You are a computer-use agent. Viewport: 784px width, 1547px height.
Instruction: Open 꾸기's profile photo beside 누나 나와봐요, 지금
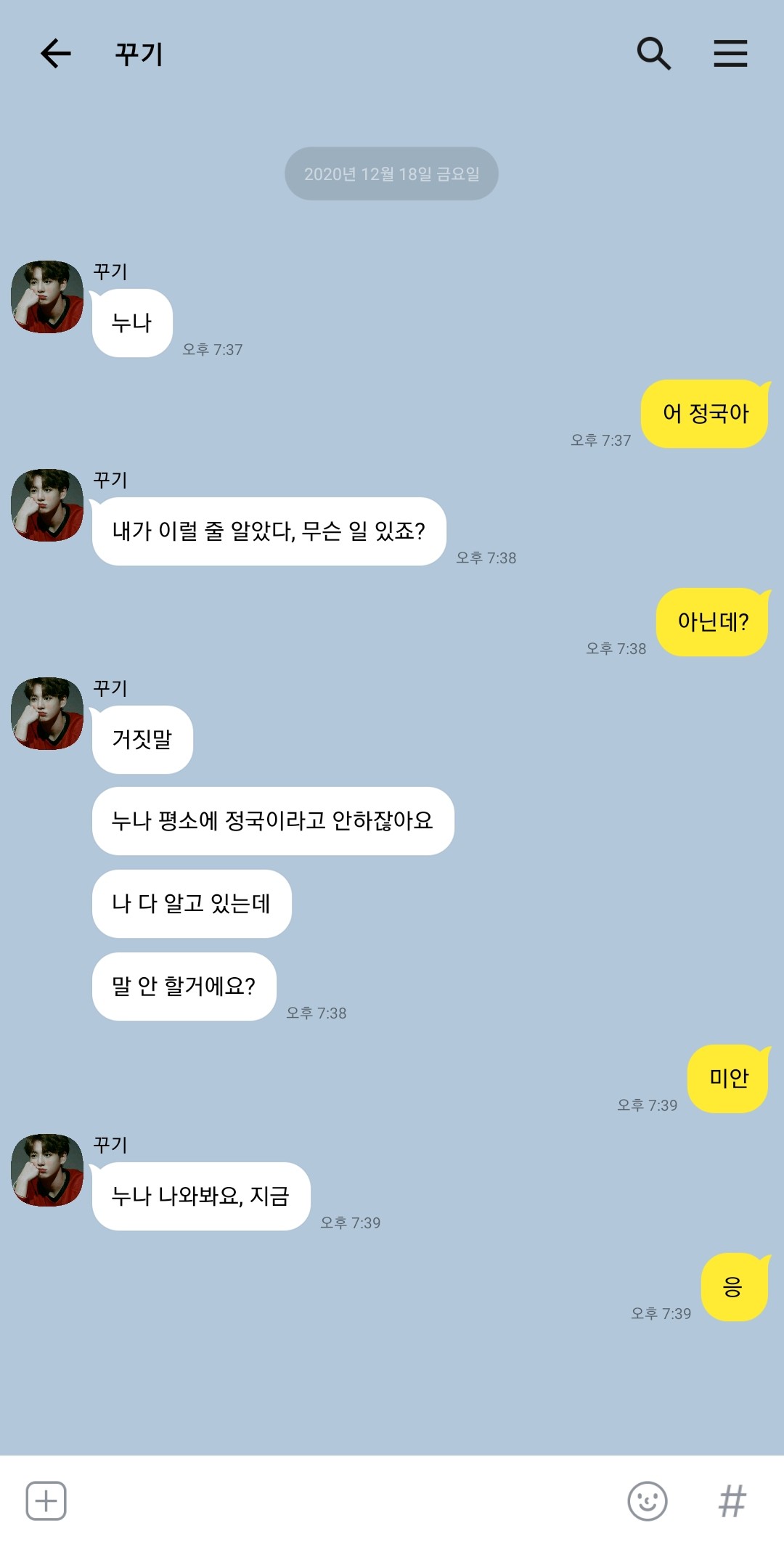[x=47, y=1170]
